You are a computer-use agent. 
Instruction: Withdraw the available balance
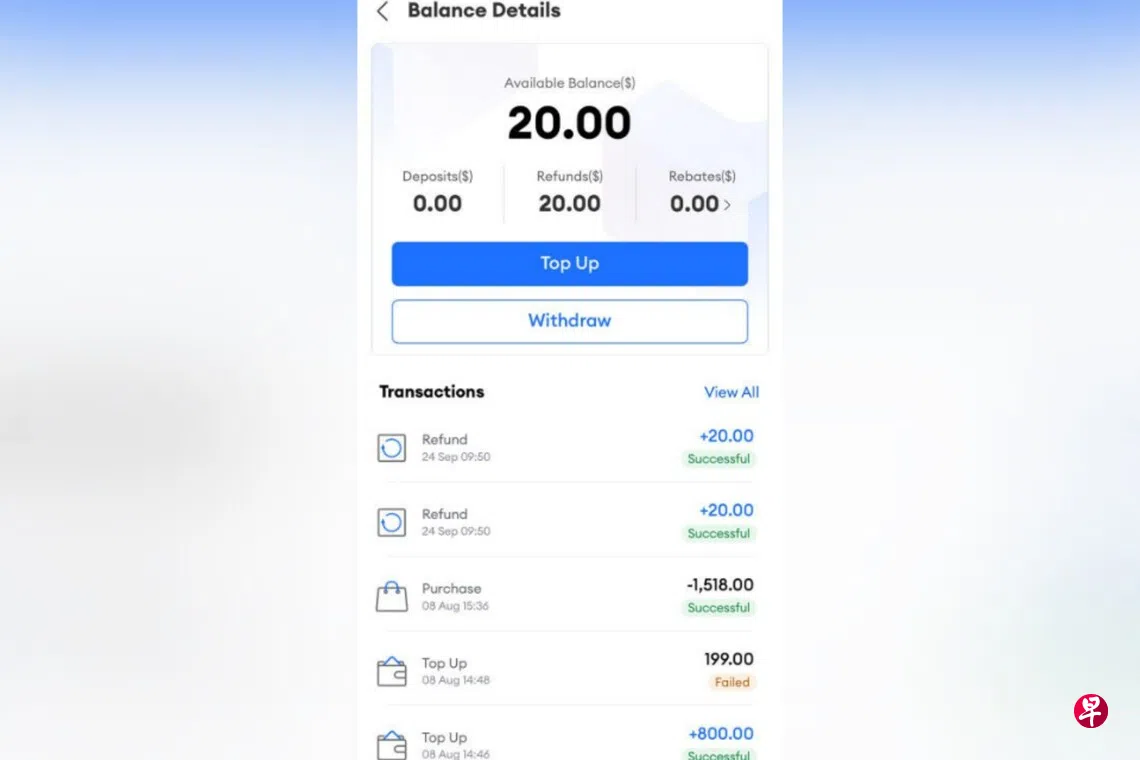pos(569,321)
